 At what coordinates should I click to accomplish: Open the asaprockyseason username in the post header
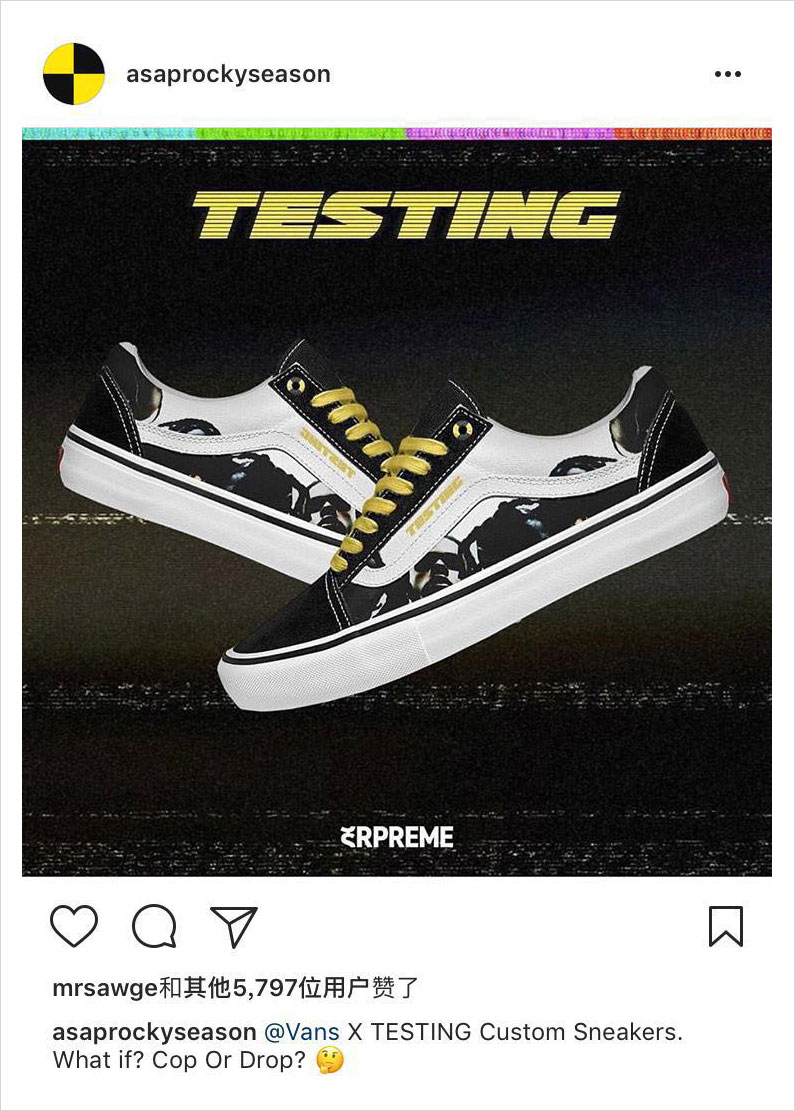[228, 74]
